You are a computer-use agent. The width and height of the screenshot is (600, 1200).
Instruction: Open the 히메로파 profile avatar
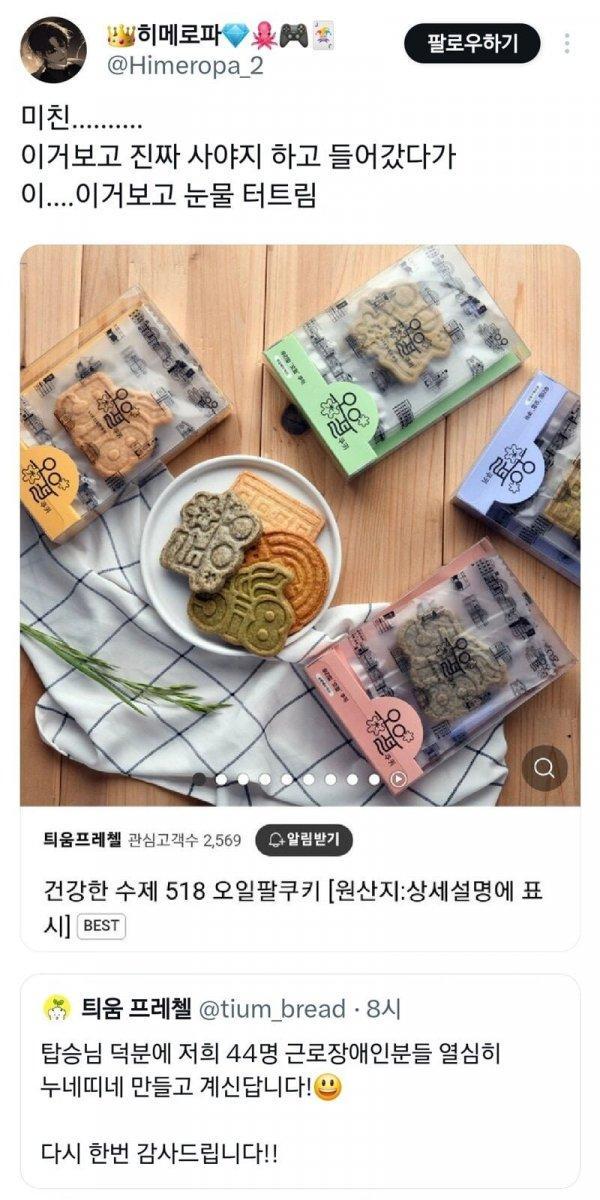click(53, 49)
